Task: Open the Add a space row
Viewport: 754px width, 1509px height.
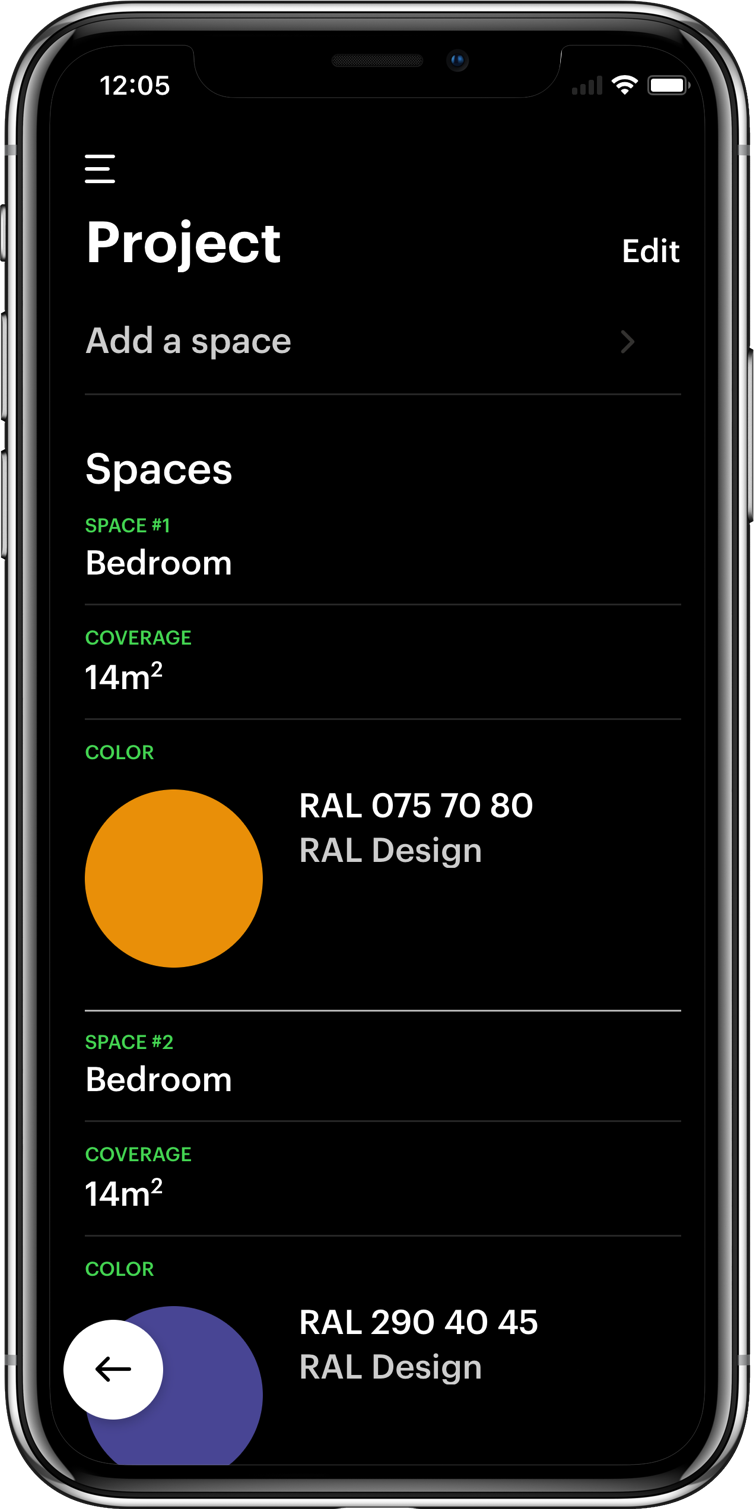Action: coord(360,342)
